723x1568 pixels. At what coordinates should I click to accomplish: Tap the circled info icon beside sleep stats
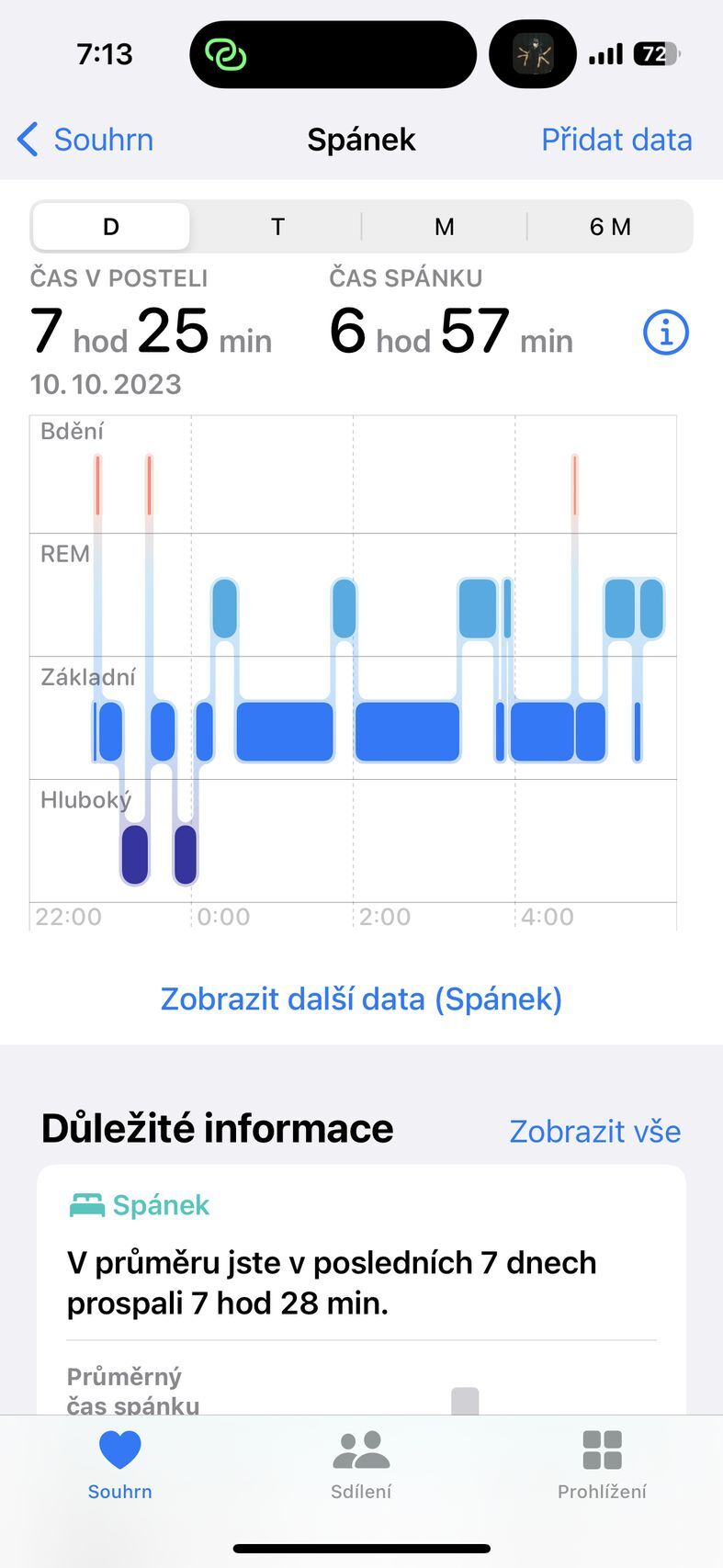(665, 333)
